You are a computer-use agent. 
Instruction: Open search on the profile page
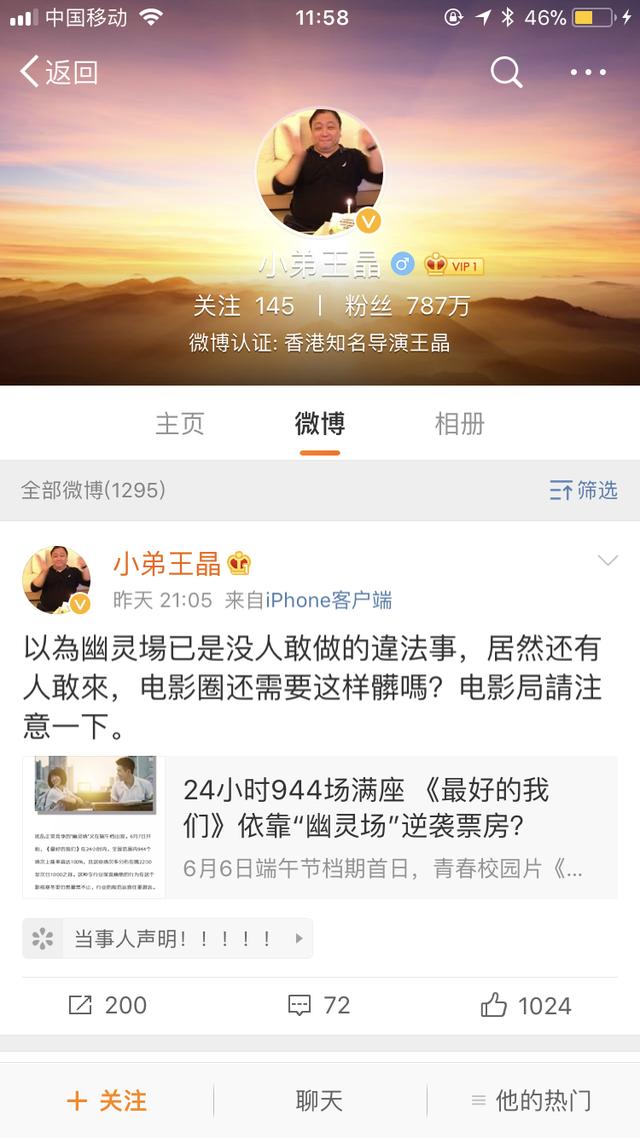click(x=506, y=72)
